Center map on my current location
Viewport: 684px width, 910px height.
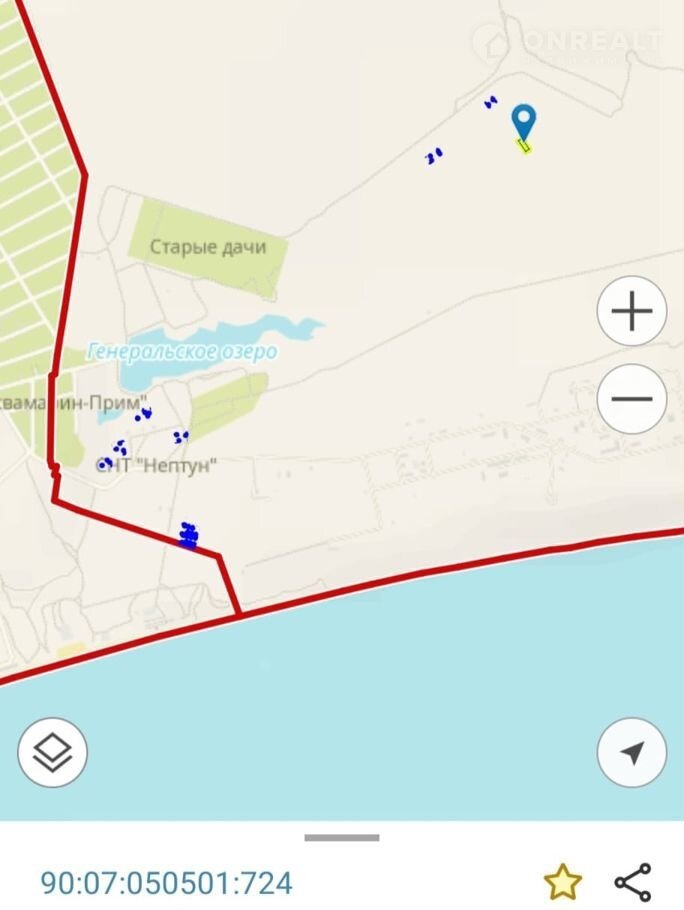point(631,752)
